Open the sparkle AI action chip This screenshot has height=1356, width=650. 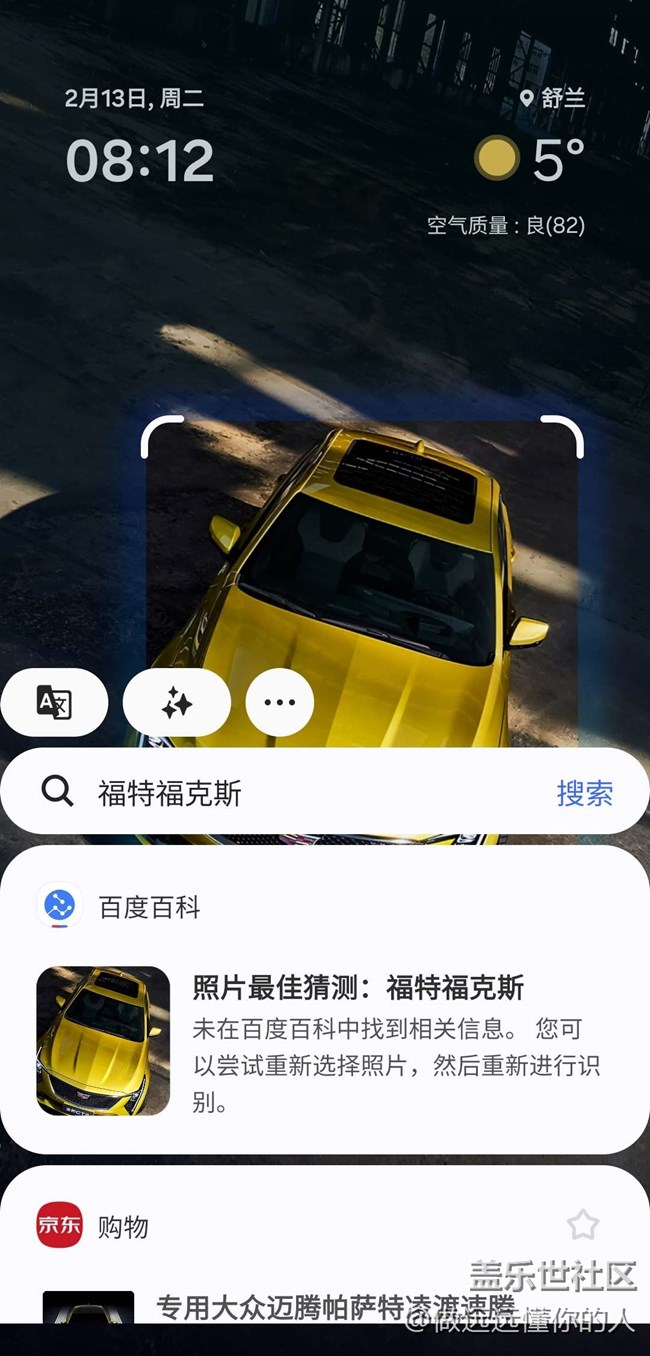(x=177, y=702)
